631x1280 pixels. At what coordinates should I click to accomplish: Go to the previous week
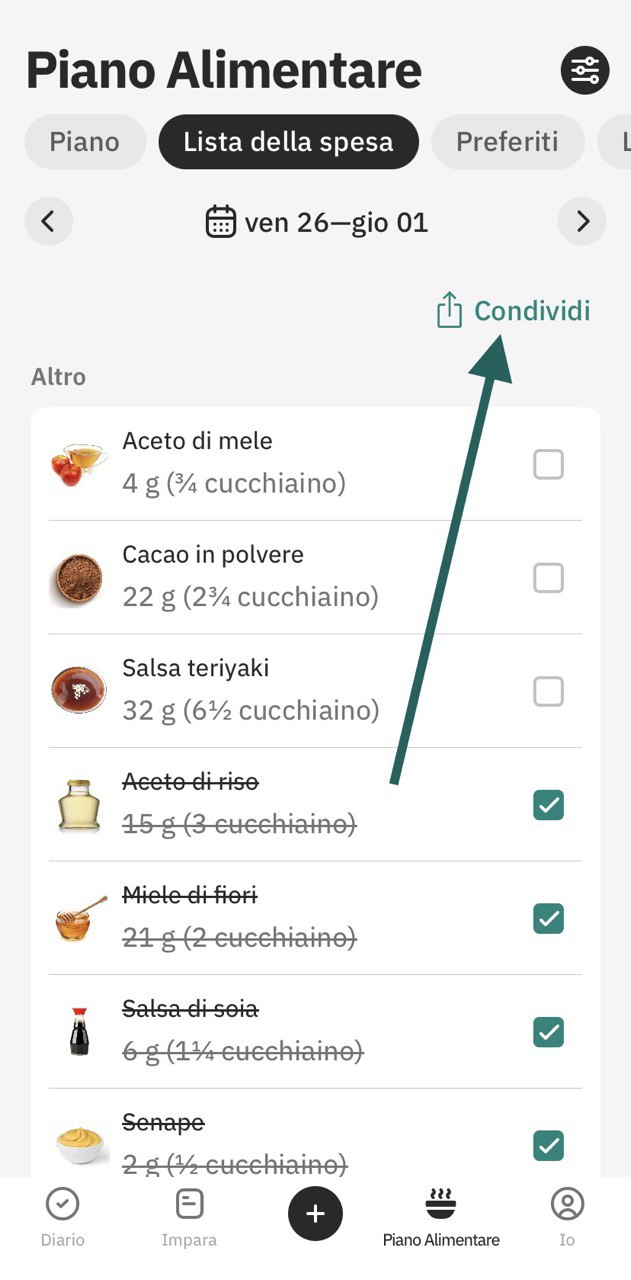pyautogui.click(x=49, y=221)
